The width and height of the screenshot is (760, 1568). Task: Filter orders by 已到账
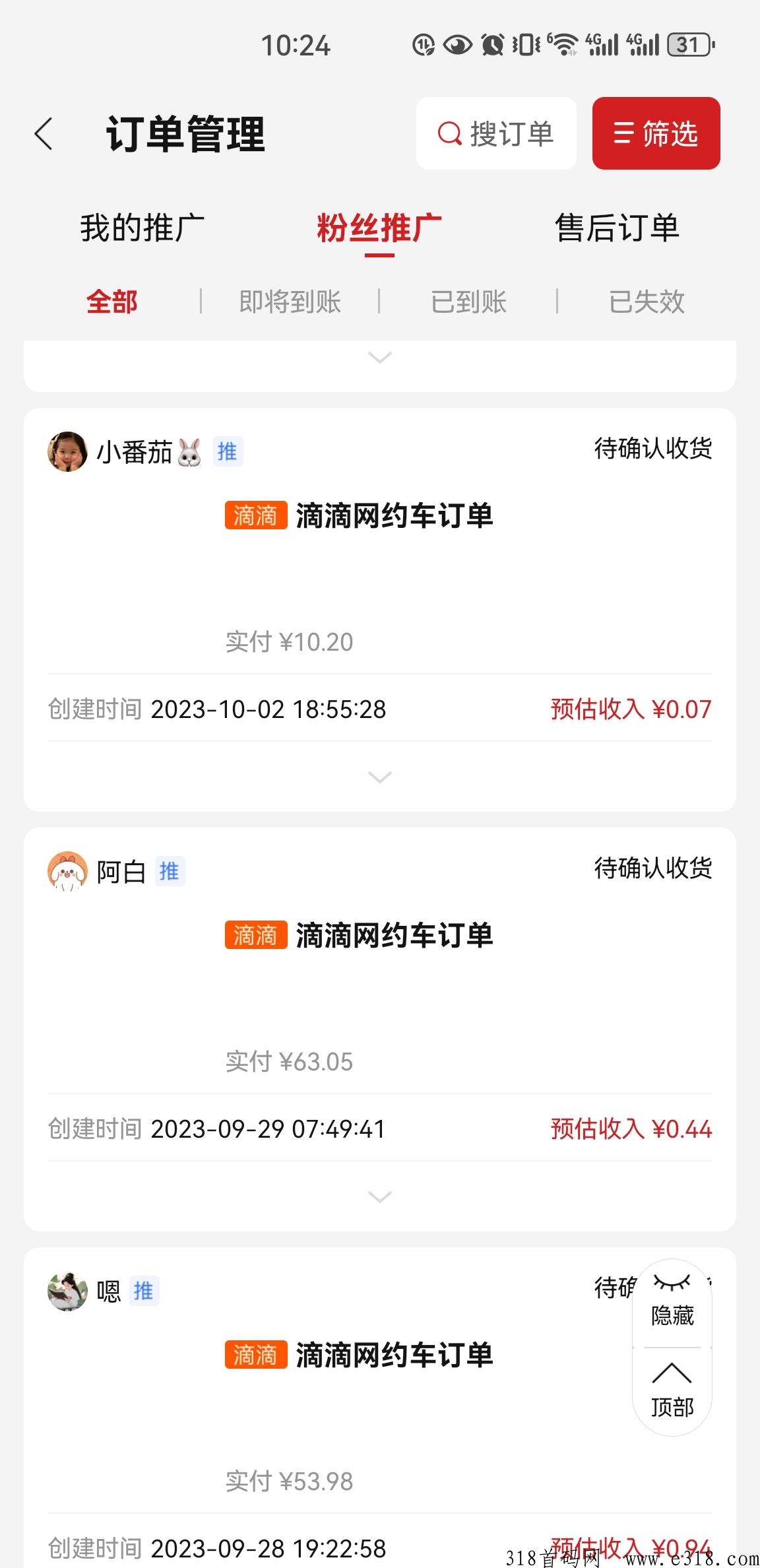pyautogui.click(x=468, y=302)
